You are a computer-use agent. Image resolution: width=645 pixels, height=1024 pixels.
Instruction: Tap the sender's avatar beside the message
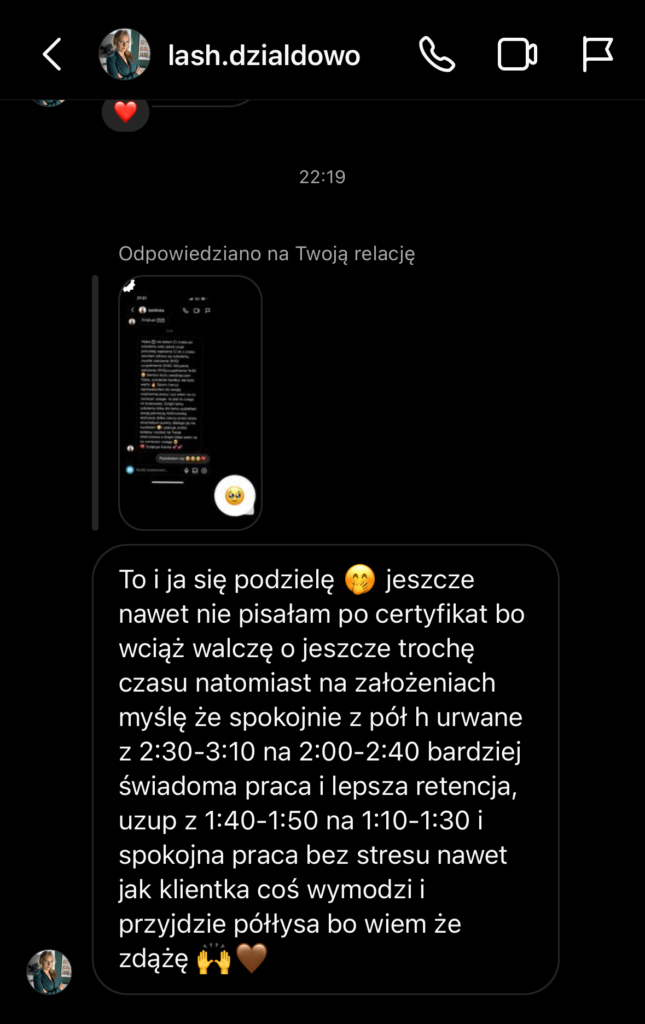tap(49, 972)
